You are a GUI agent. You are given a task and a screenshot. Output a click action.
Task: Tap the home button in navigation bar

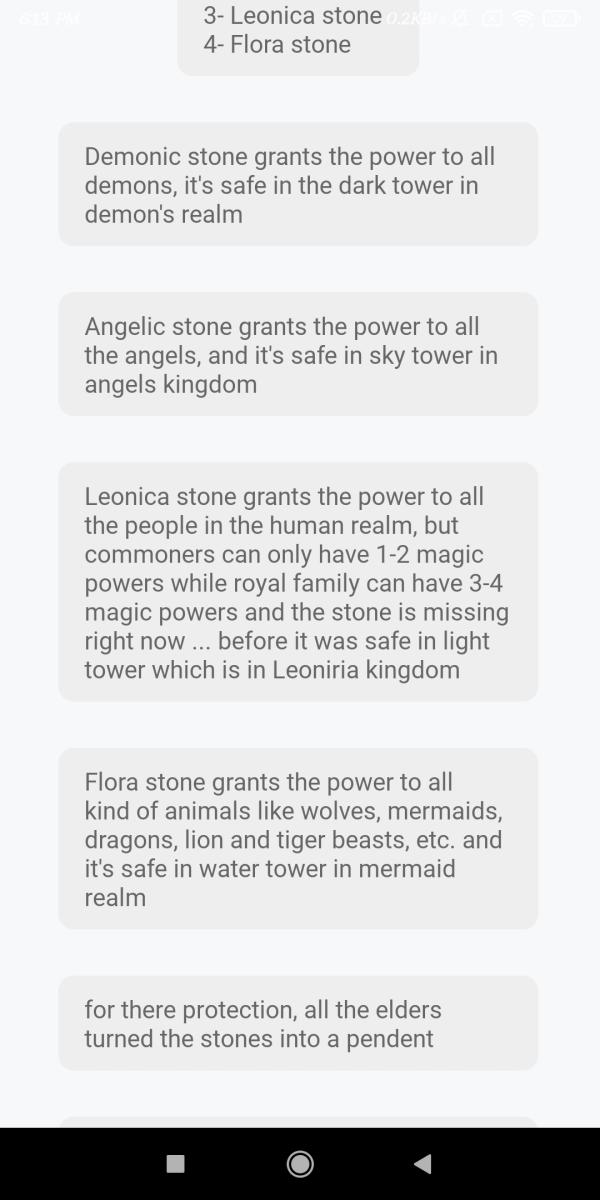tap(300, 1163)
